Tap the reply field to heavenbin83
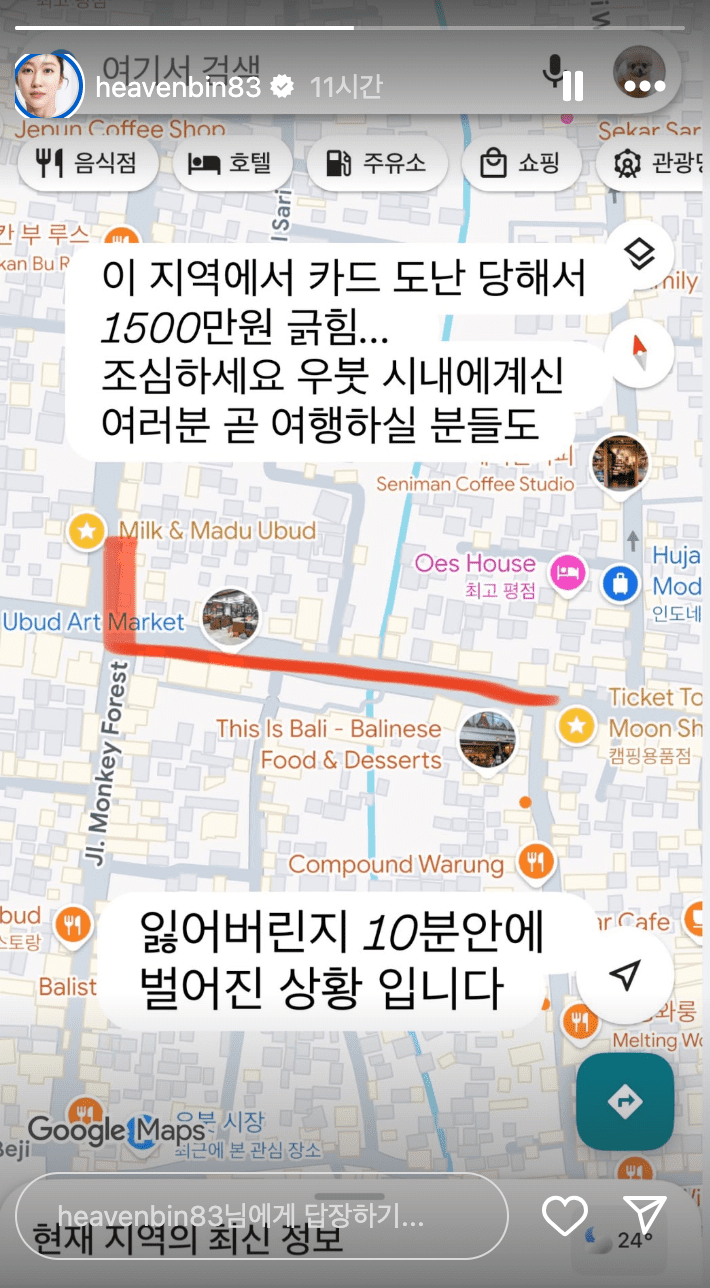The width and height of the screenshot is (710, 1288). (x=262, y=1216)
